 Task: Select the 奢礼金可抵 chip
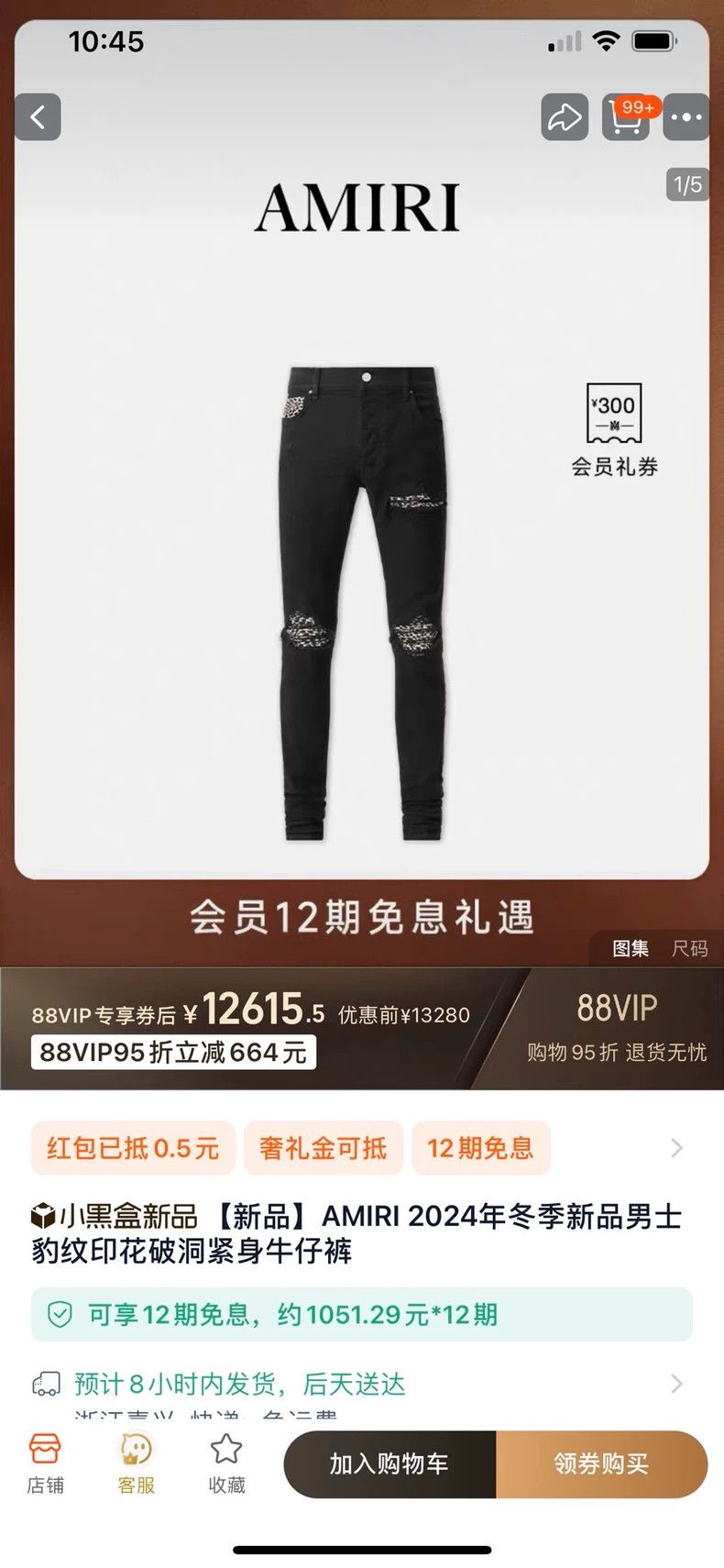click(323, 1148)
